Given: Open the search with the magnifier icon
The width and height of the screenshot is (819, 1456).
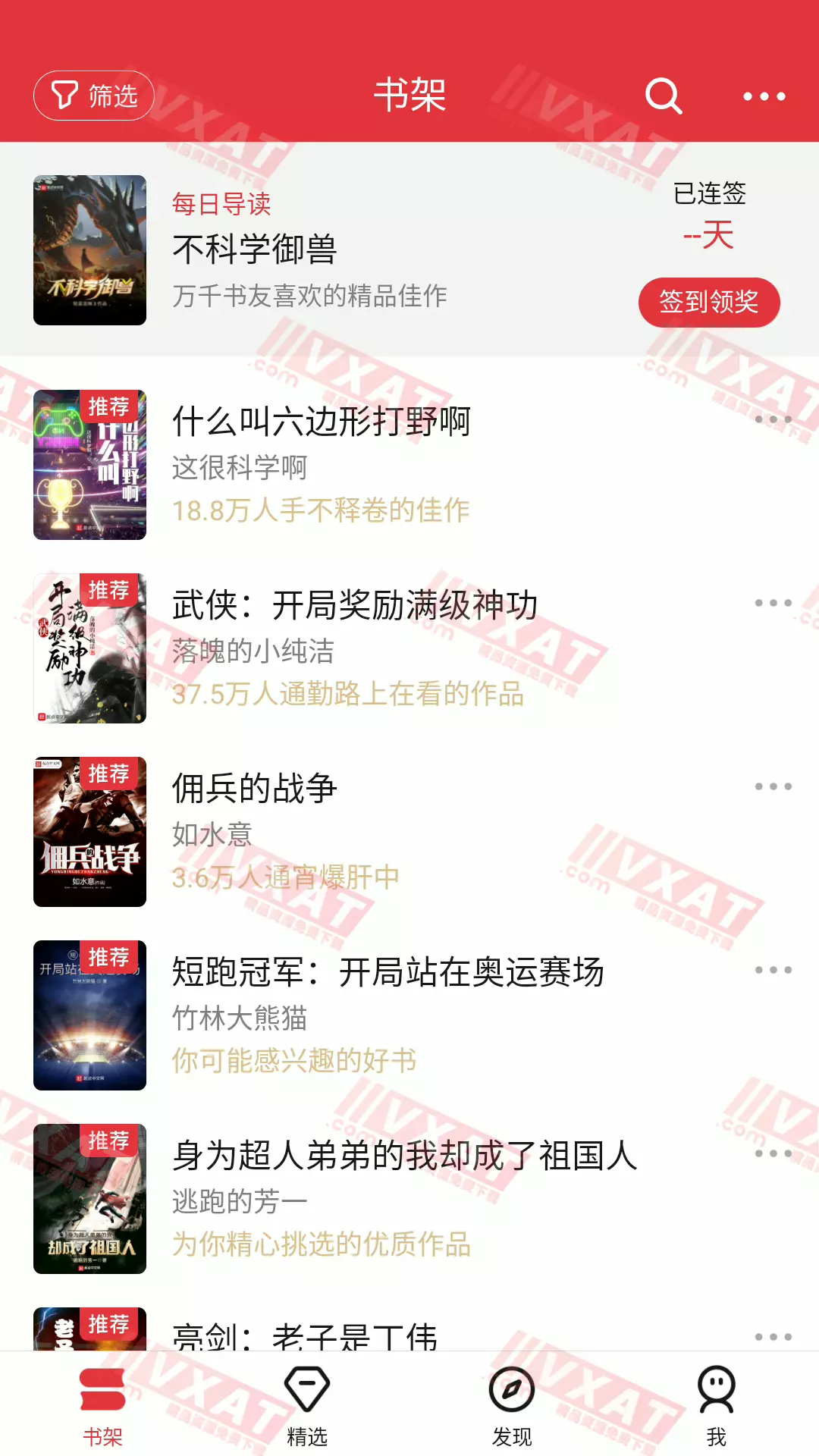Looking at the screenshot, I should [x=664, y=96].
